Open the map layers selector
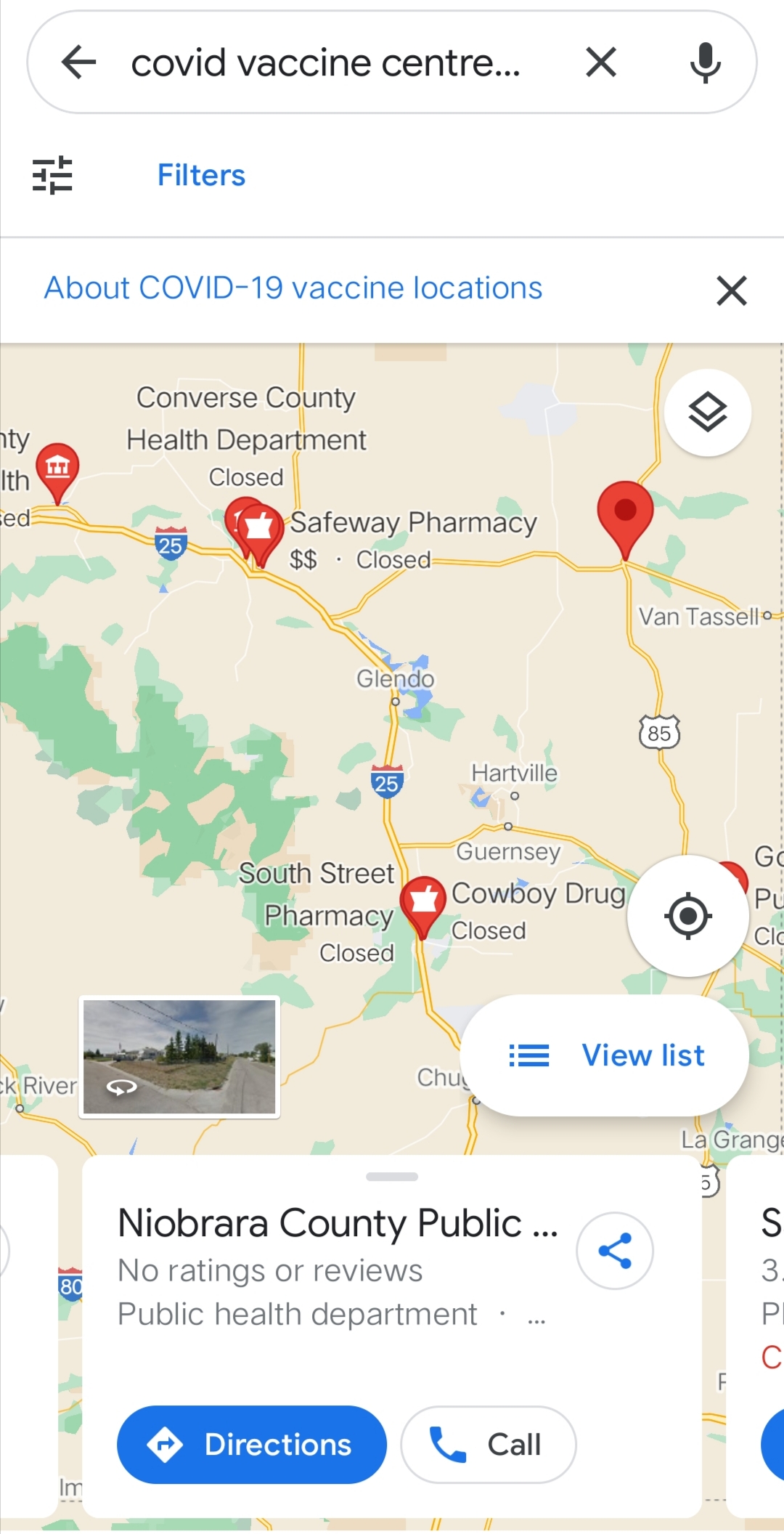Viewport: 784px width, 1534px height. 708,413
